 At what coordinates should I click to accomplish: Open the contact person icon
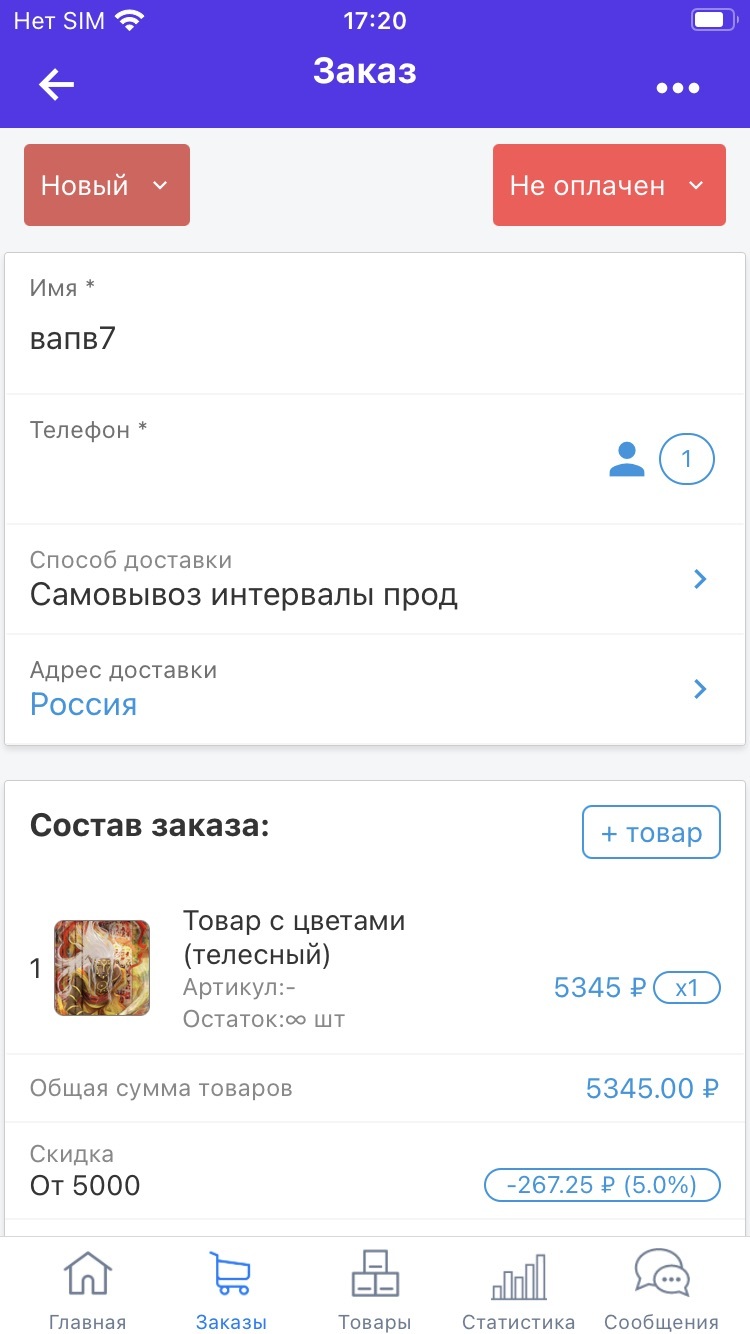[x=627, y=460]
